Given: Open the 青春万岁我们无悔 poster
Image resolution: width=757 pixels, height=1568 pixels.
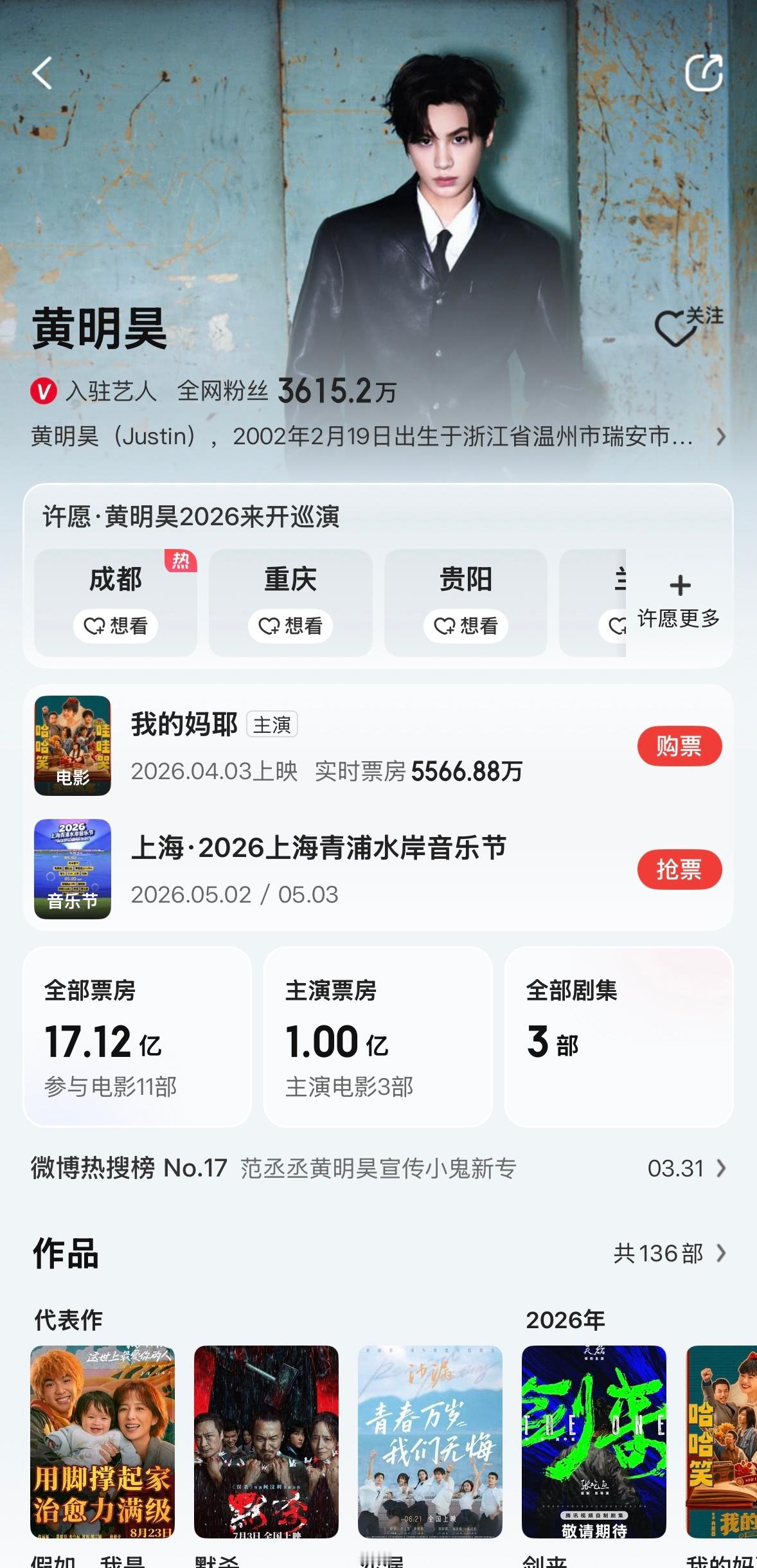Looking at the screenshot, I should point(430,1441).
